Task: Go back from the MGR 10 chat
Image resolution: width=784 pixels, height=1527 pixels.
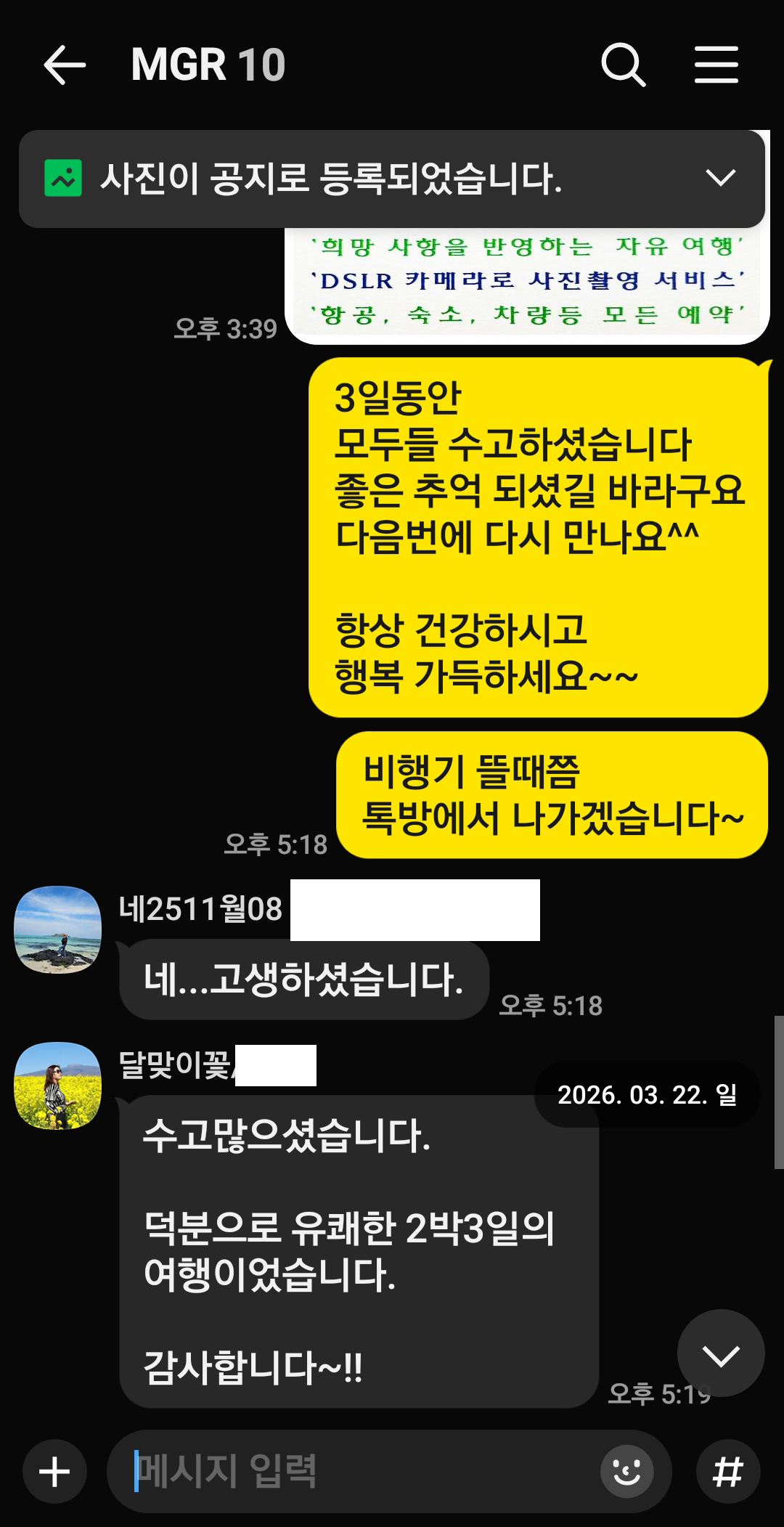Action: point(65,65)
